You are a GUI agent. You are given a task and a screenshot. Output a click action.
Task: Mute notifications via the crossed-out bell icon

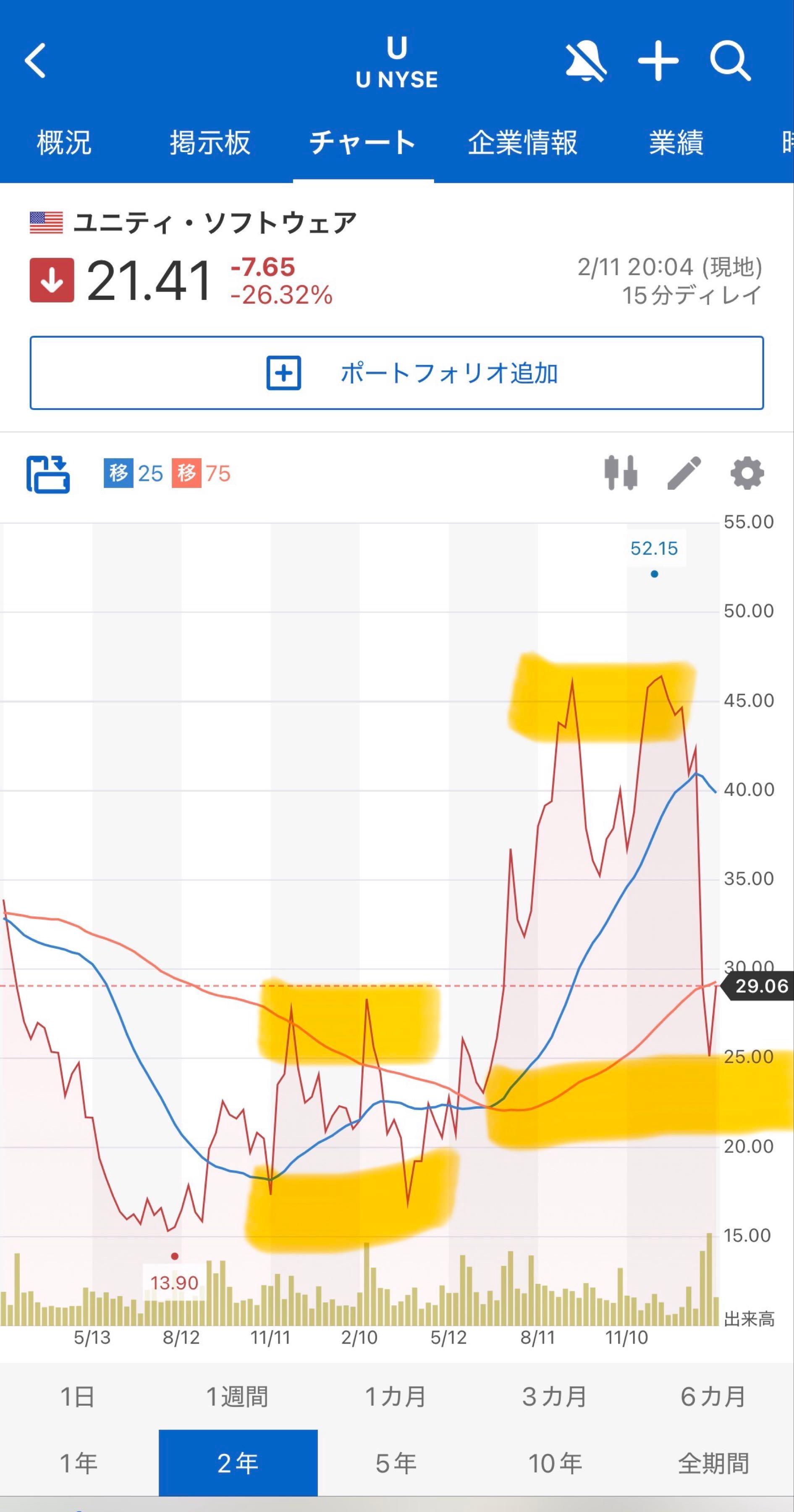[x=585, y=62]
